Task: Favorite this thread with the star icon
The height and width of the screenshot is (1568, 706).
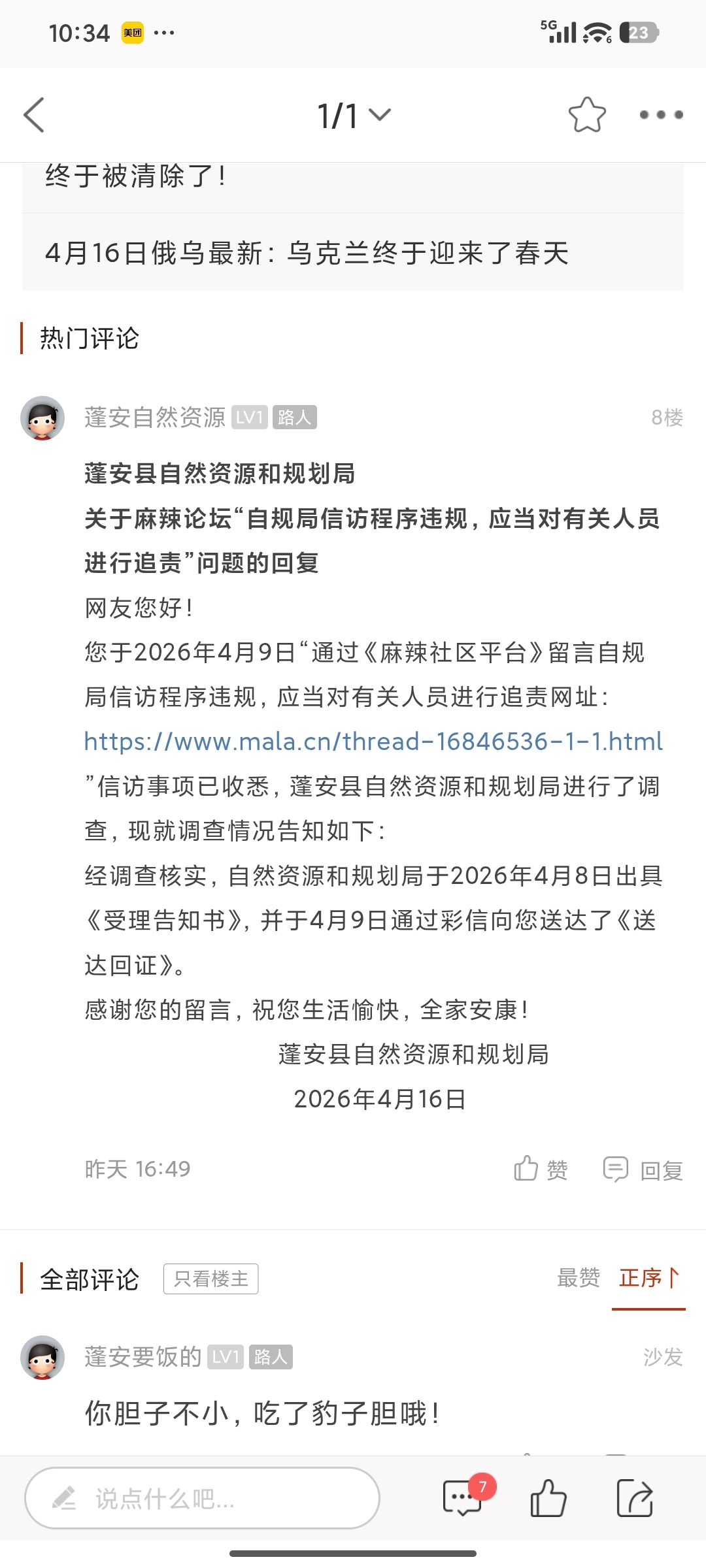Action: pyautogui.click(x=586, y=115)
